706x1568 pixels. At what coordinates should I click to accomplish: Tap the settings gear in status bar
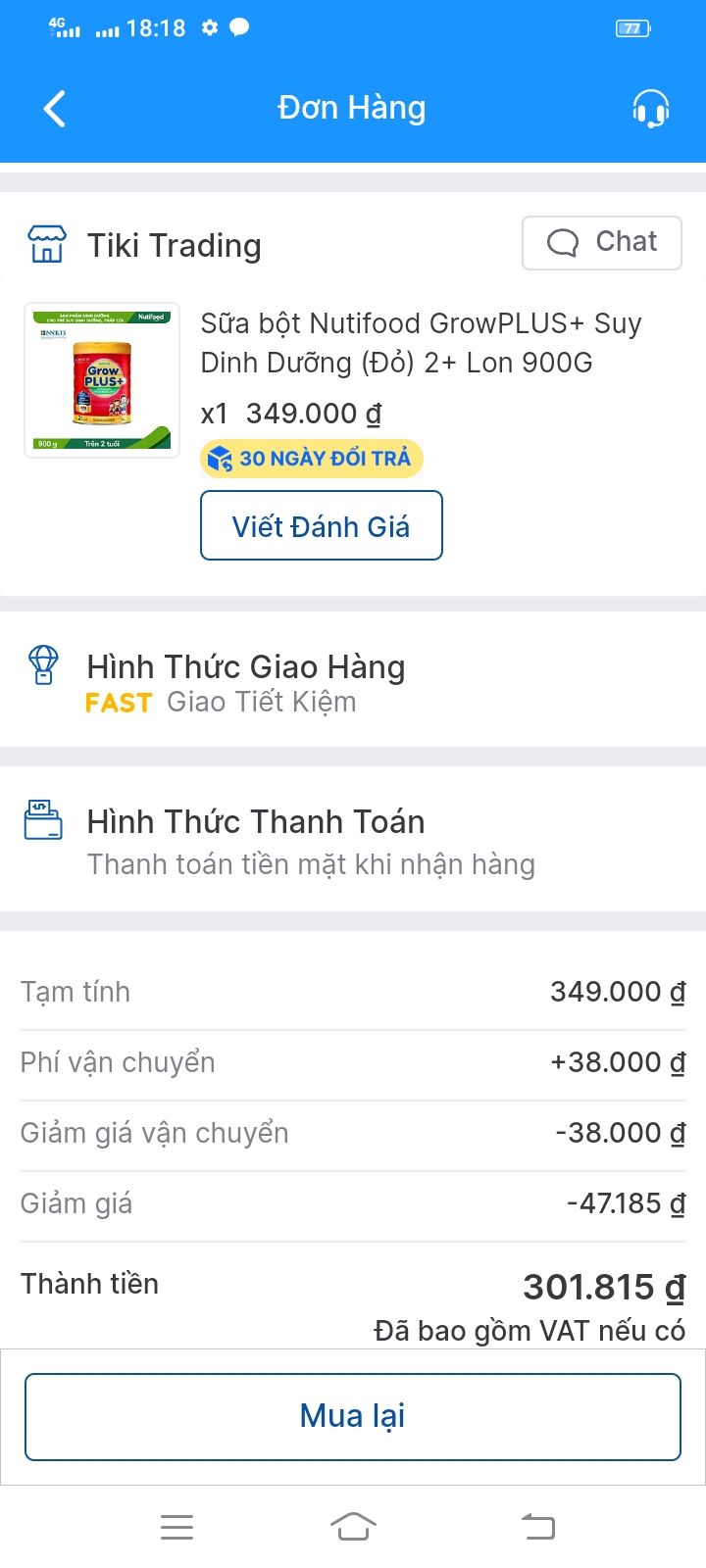click(209, 27)
